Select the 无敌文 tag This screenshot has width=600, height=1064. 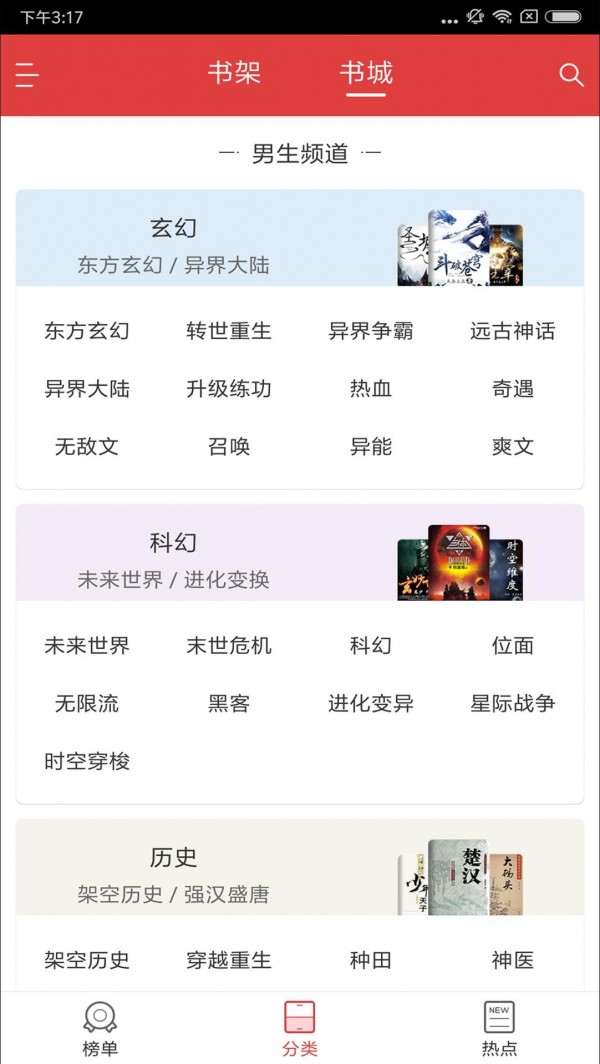[x=87, y=447]
